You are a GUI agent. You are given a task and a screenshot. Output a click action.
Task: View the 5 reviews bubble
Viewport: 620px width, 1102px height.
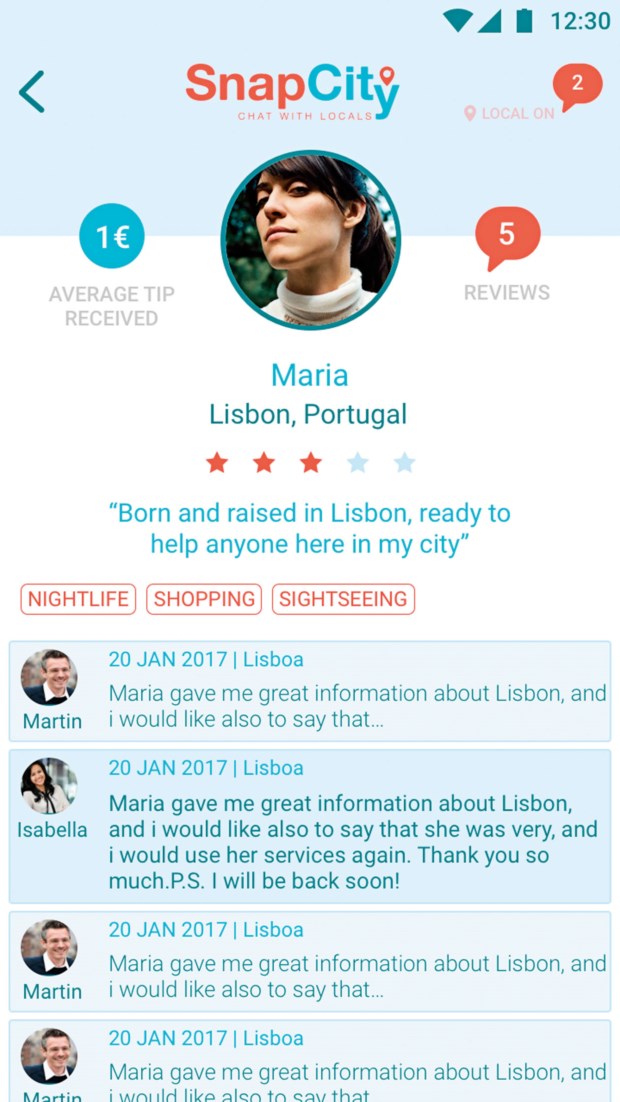point(507,236)
